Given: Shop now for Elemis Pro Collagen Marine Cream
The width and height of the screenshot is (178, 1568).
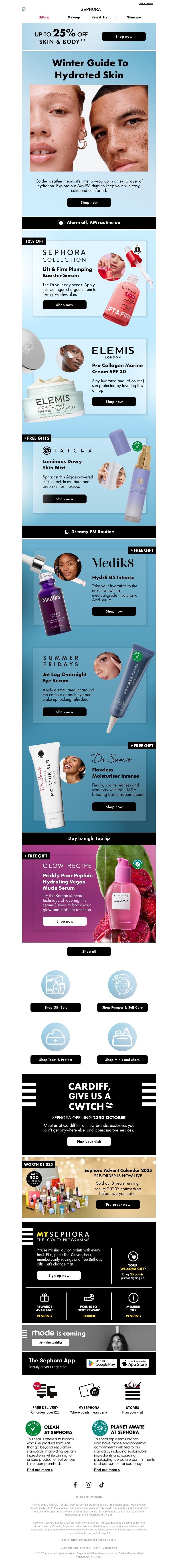Looking at the screenshot, I should (114, 402).
